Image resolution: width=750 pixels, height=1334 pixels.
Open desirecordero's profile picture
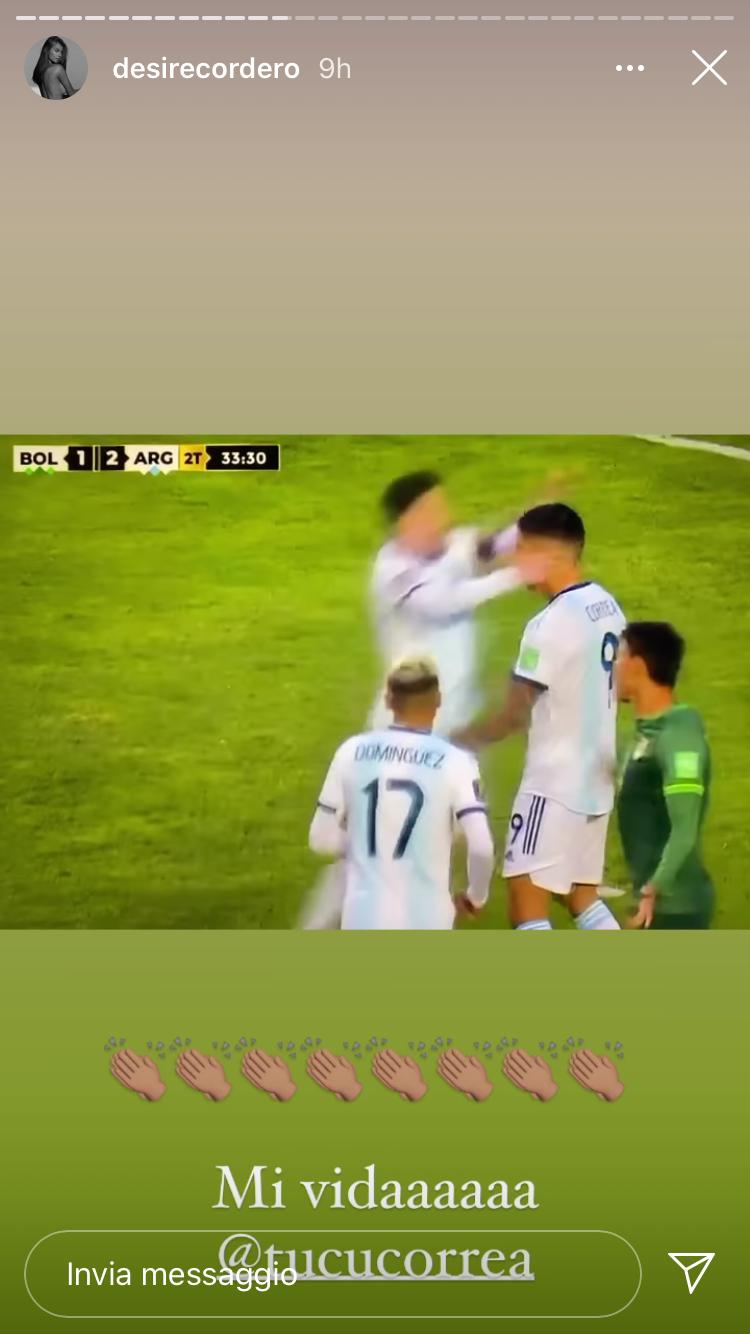[x=56, y=68]
